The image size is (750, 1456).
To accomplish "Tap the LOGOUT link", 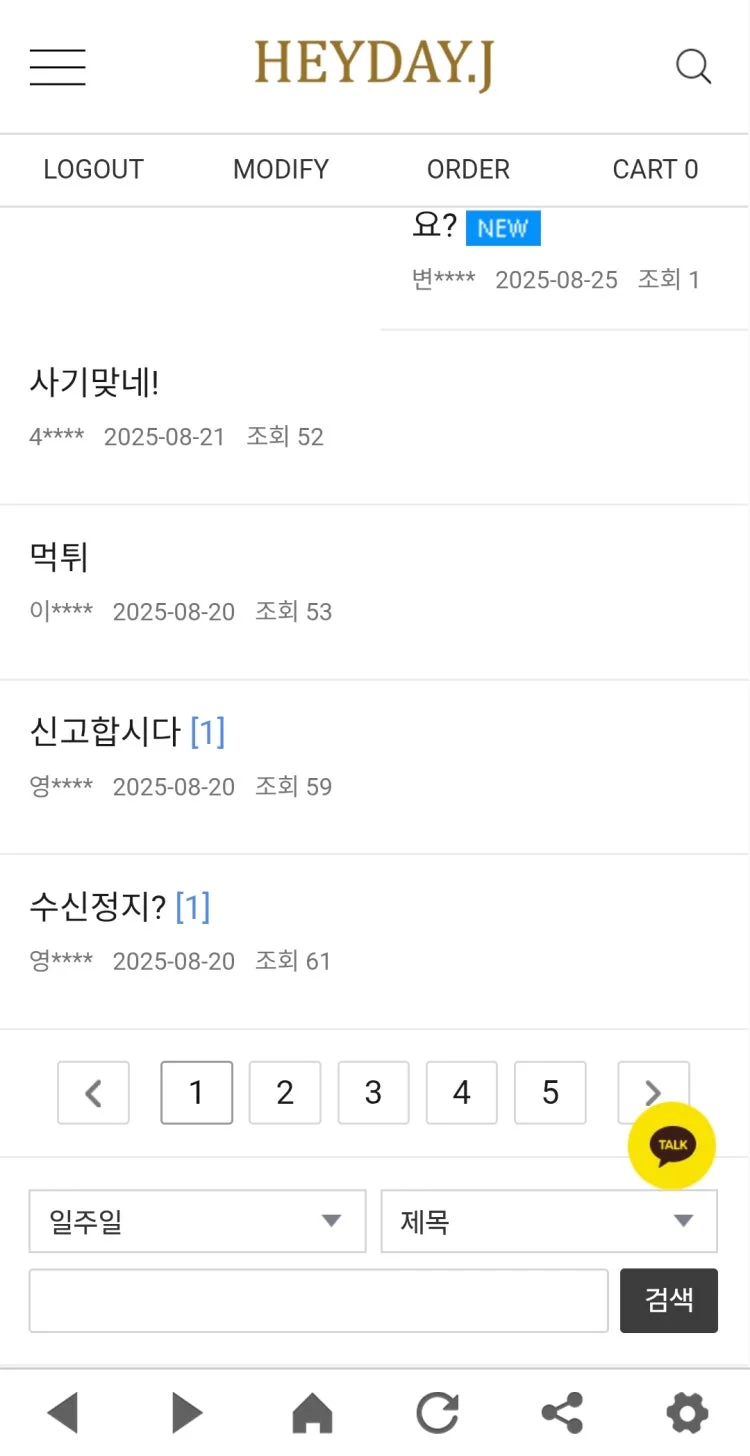I will (x=93, y=170).
